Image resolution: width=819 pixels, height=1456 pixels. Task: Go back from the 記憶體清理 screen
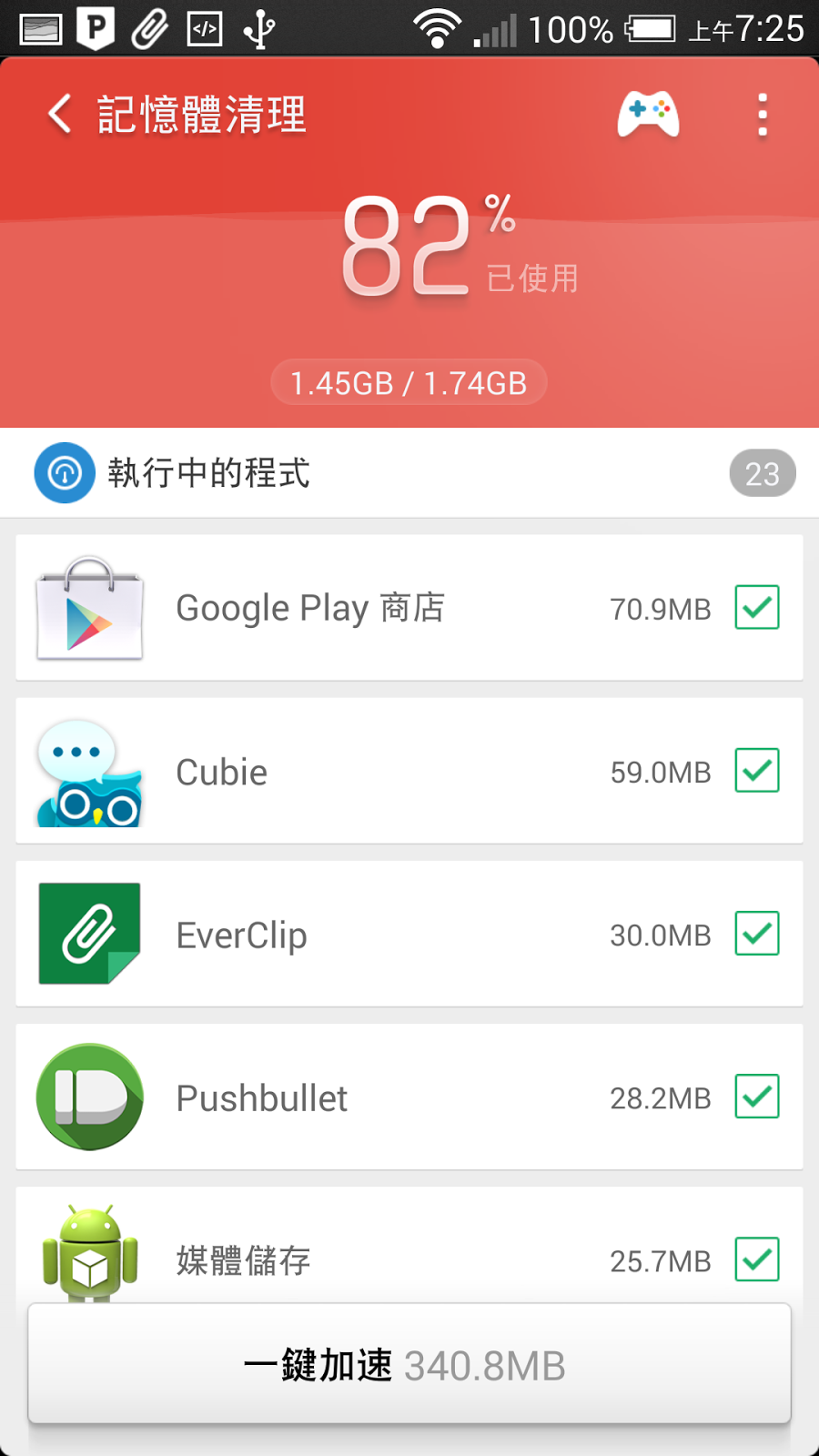click(x=60, y=115)
